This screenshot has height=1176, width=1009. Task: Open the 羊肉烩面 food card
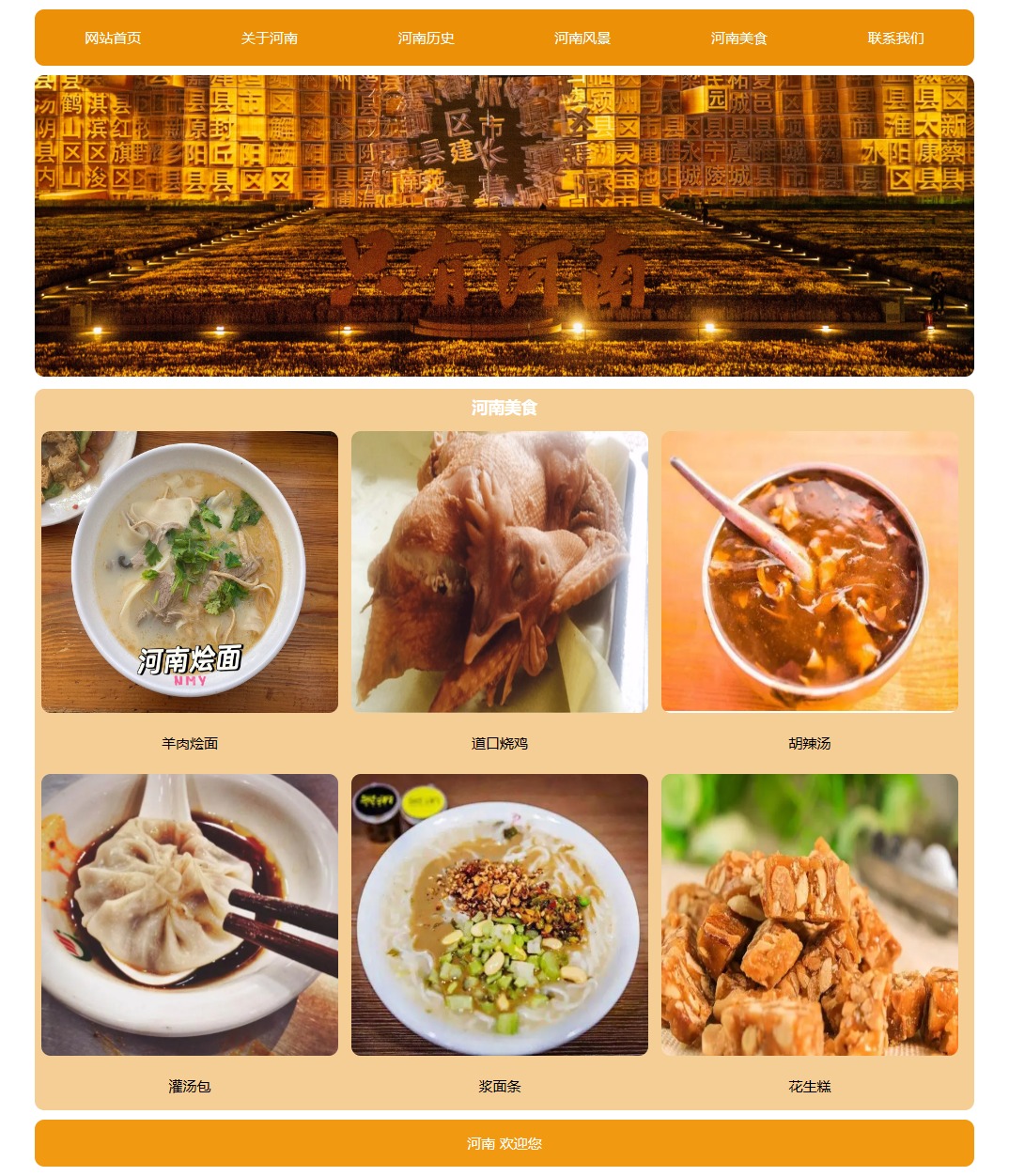(x=190, y=572)
